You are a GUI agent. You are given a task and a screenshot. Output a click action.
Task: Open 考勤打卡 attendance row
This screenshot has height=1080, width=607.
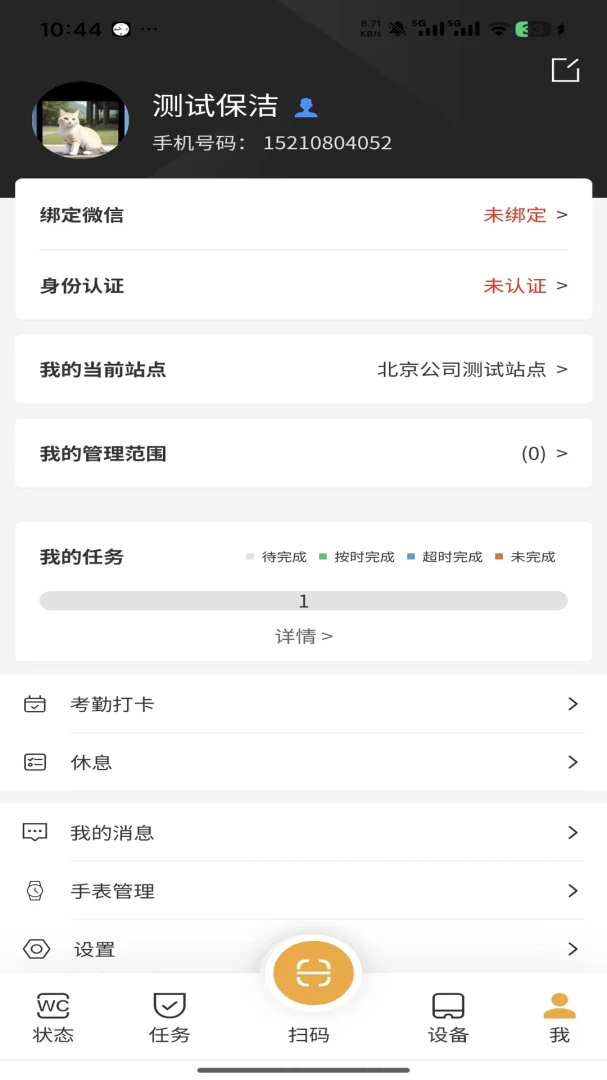point(303,704)
